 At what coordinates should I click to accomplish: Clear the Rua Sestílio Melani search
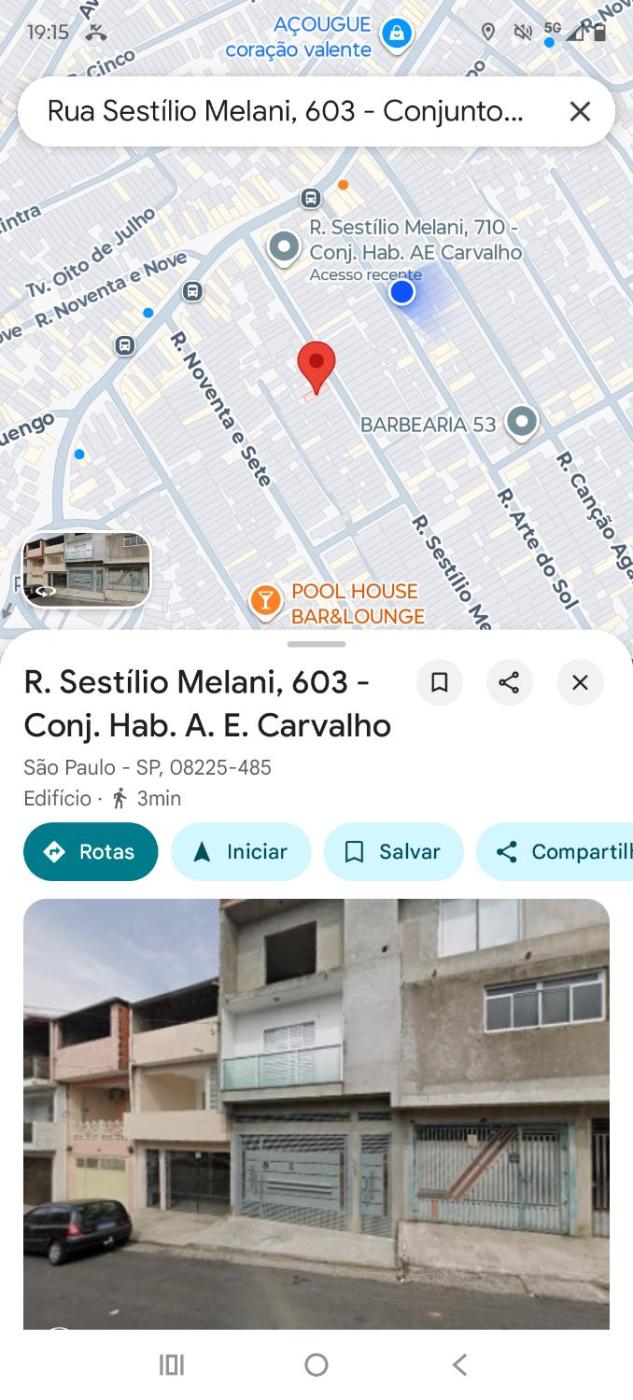click(x=579, y=112)
